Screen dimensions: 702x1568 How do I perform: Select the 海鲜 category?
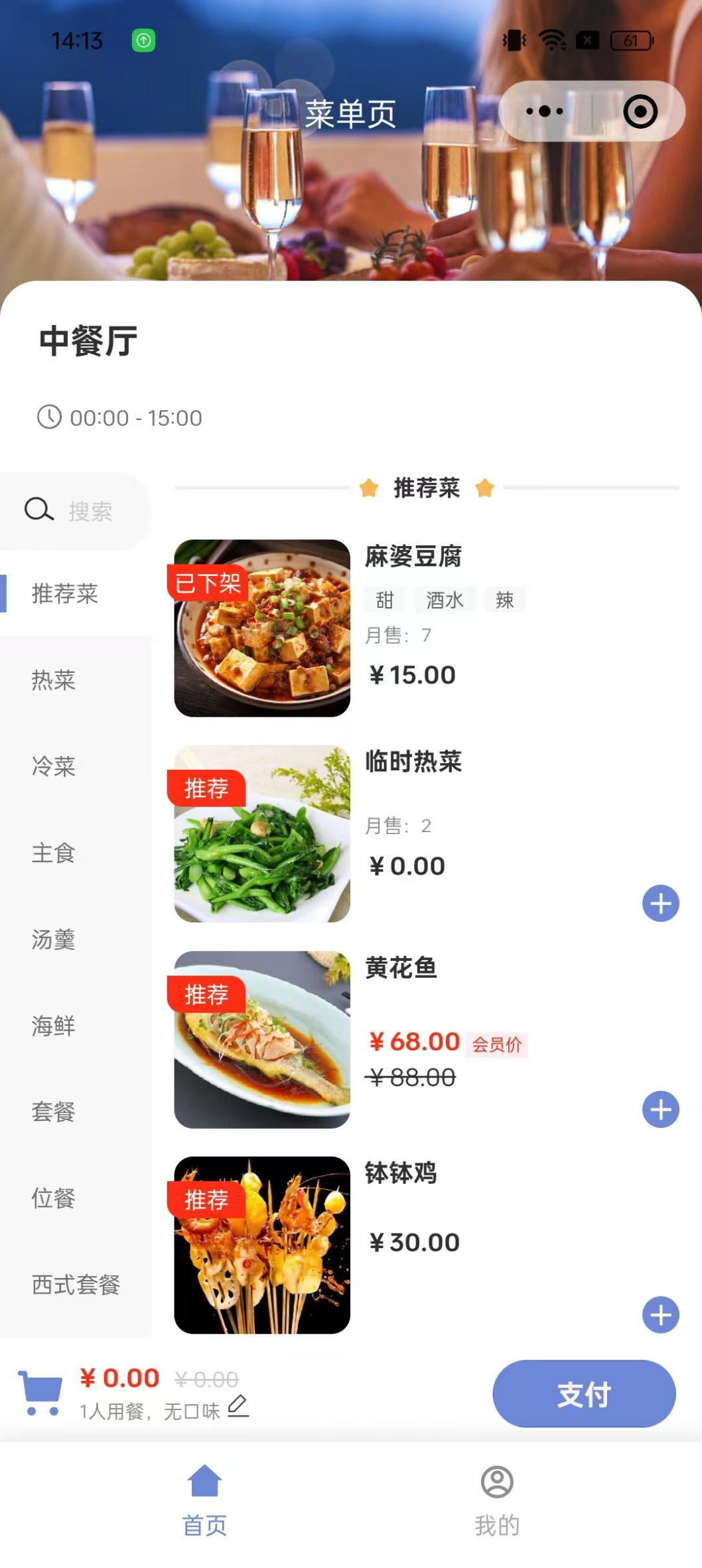click(54, 1026)
